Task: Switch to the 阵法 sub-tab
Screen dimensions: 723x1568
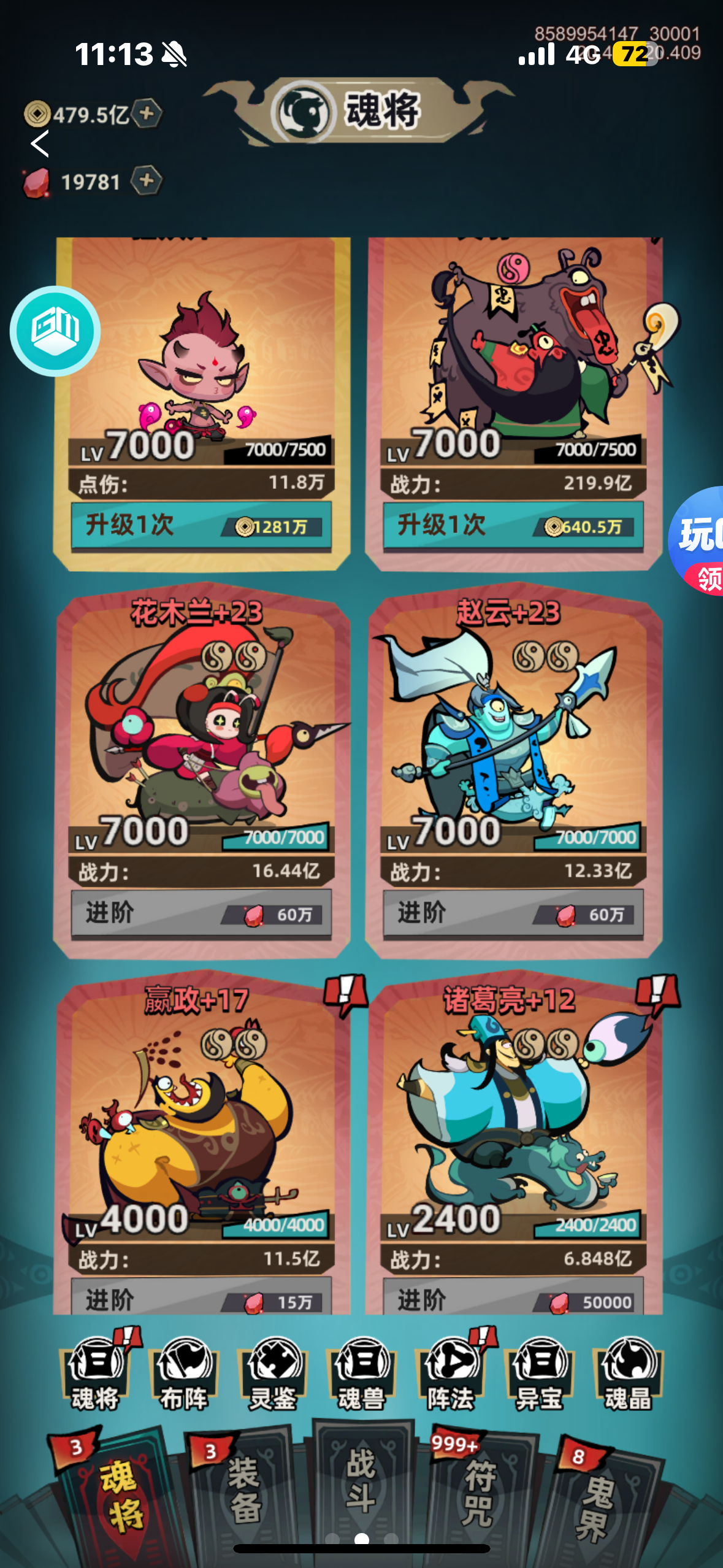Action: coord(451,1374)
